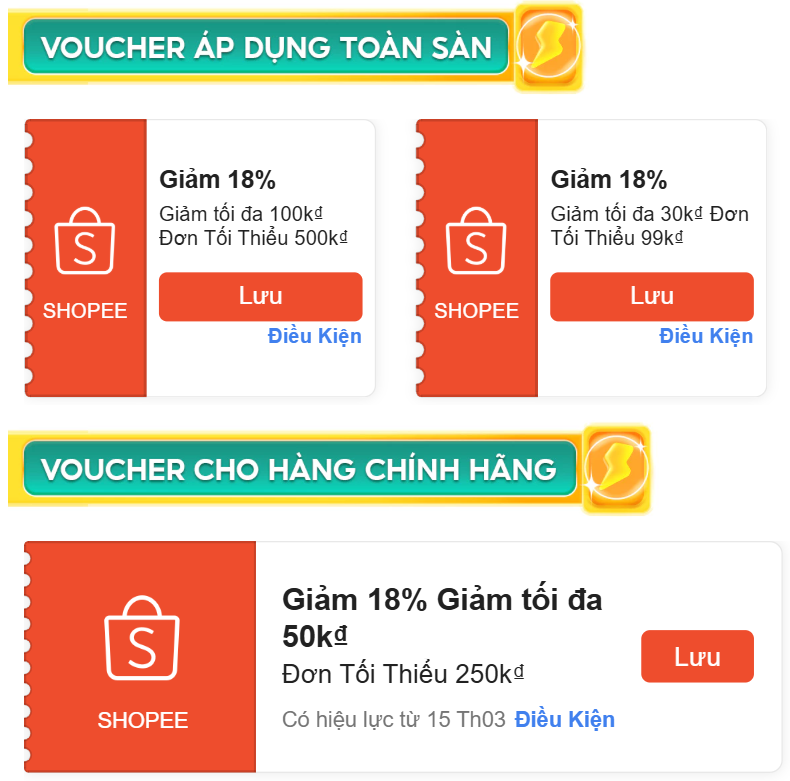Open Điều Kiện for the 100kđ voucher
Image resolution: width=790 pixels, height=781 pixels.
[x=314, y=336]
